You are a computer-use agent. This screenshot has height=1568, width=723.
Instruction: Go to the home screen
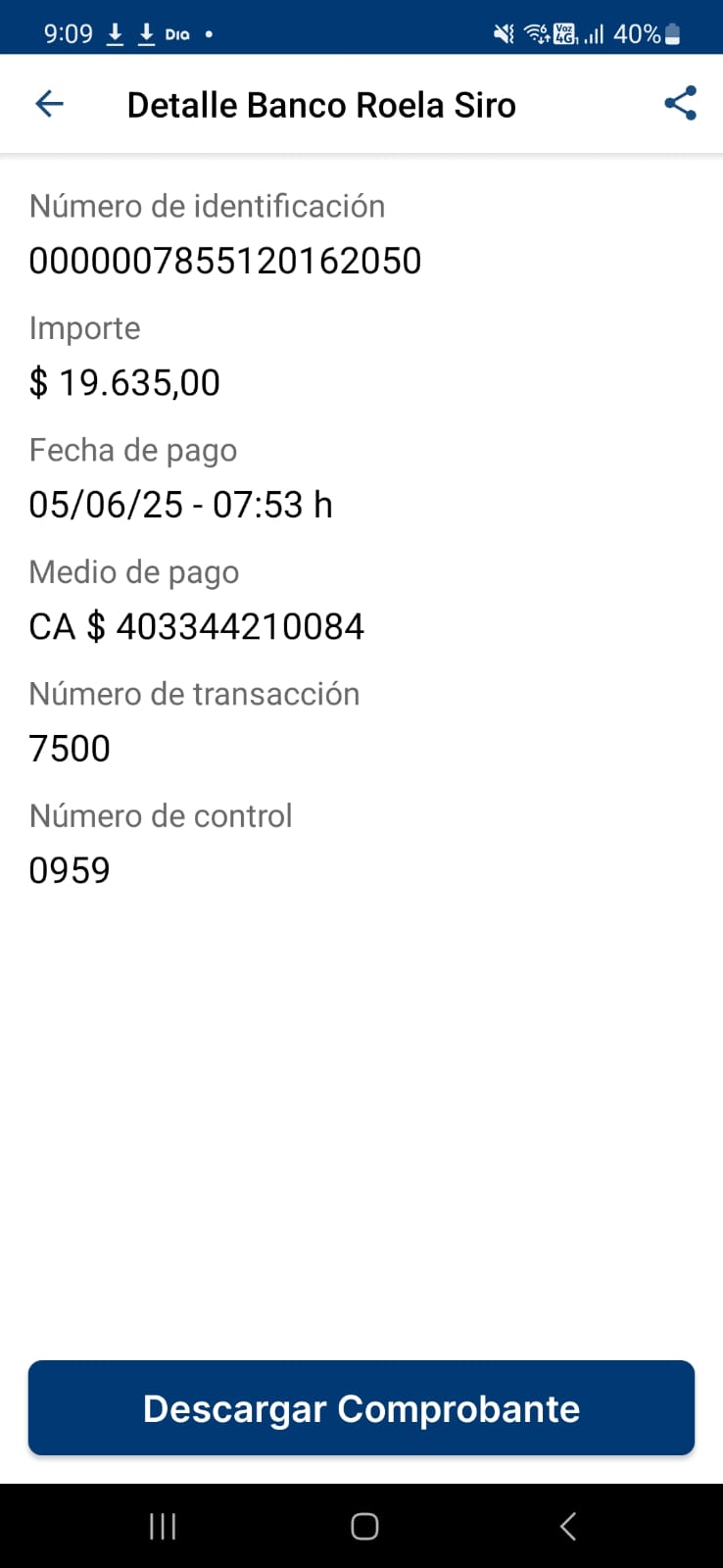(x=364, y=1526)
